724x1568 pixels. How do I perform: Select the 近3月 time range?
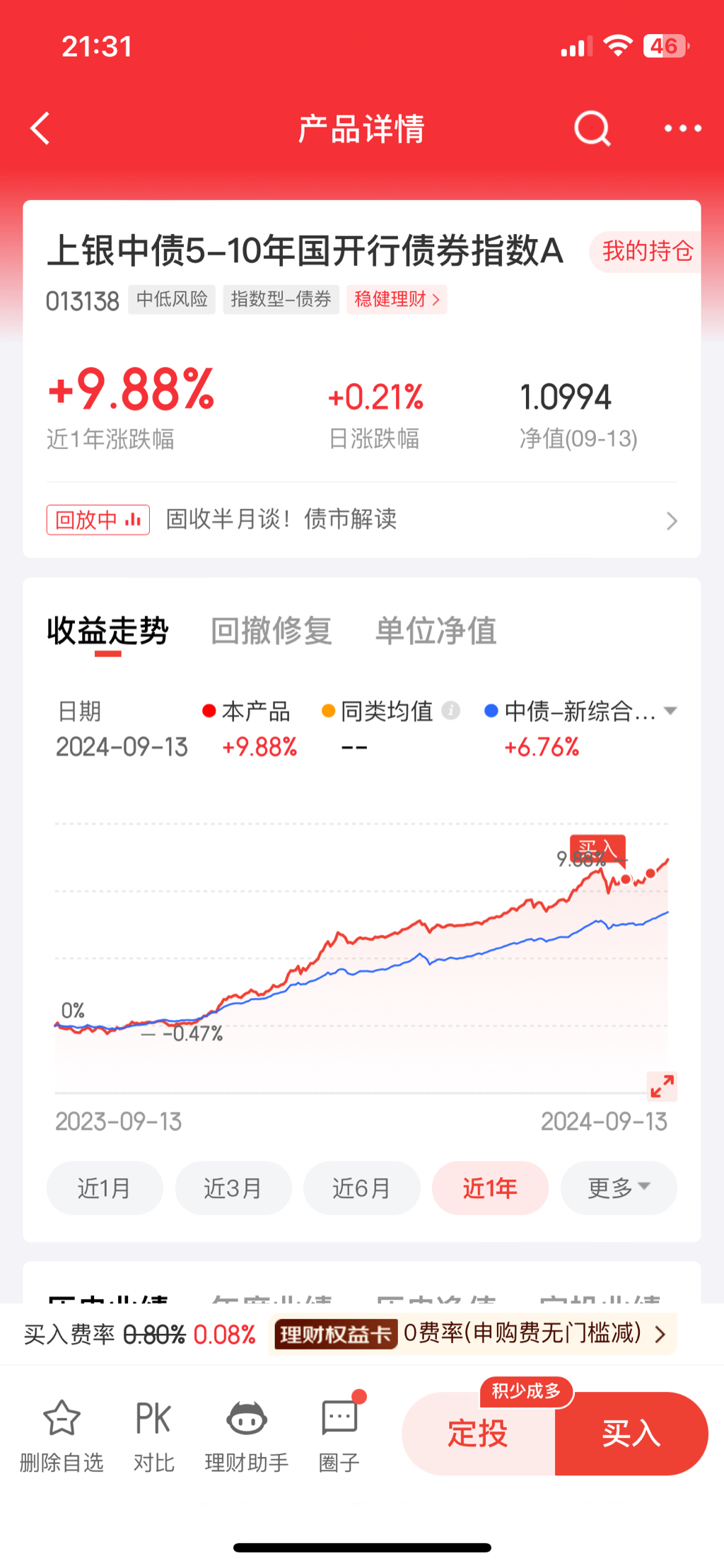click(233, 1188)
